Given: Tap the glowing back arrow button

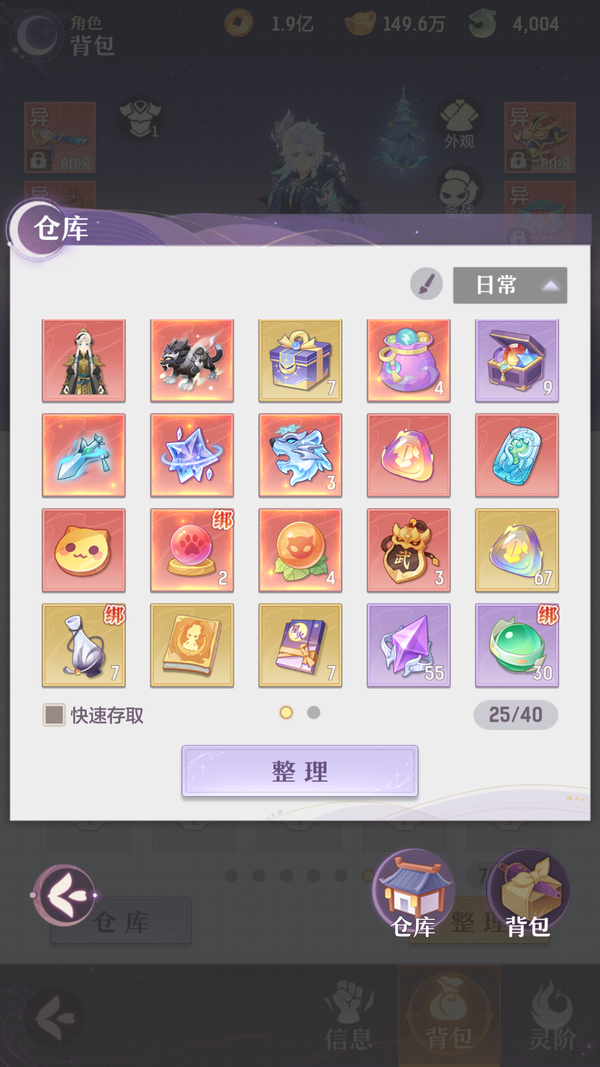Looking at the screenshot, I should click(64, 894).
